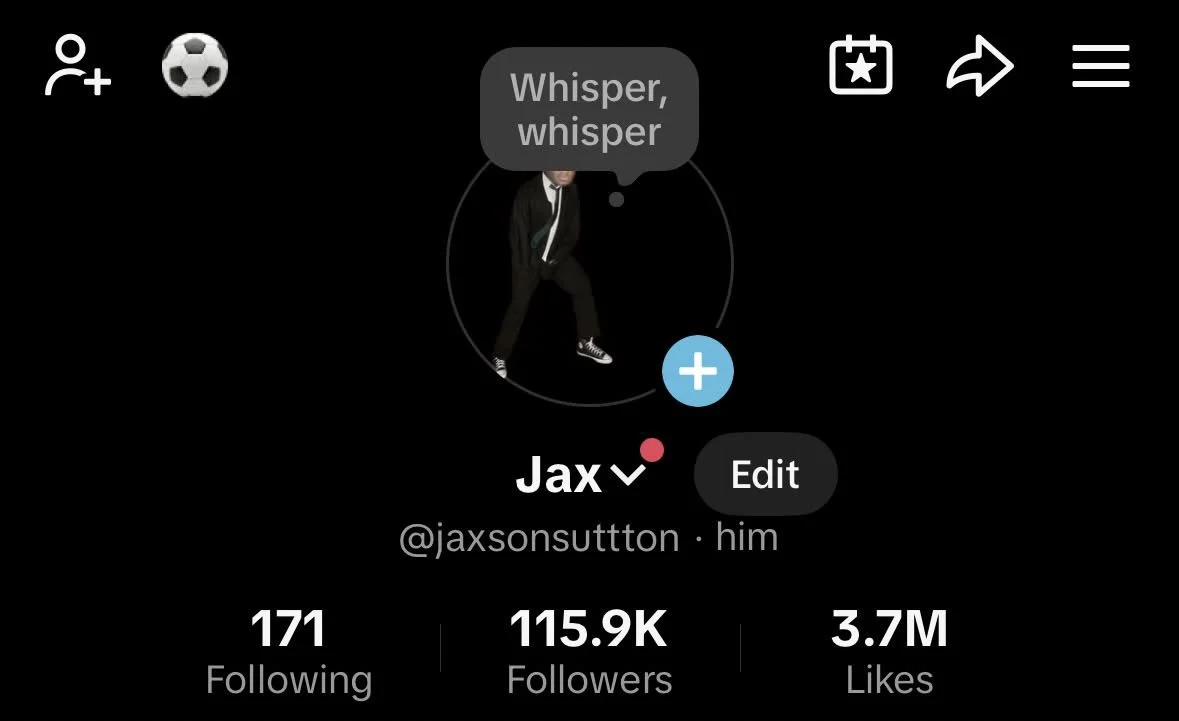The width and height of the screenshot is (1179, 721).
Task: View the 171 Following list
Action: [289, 651]
